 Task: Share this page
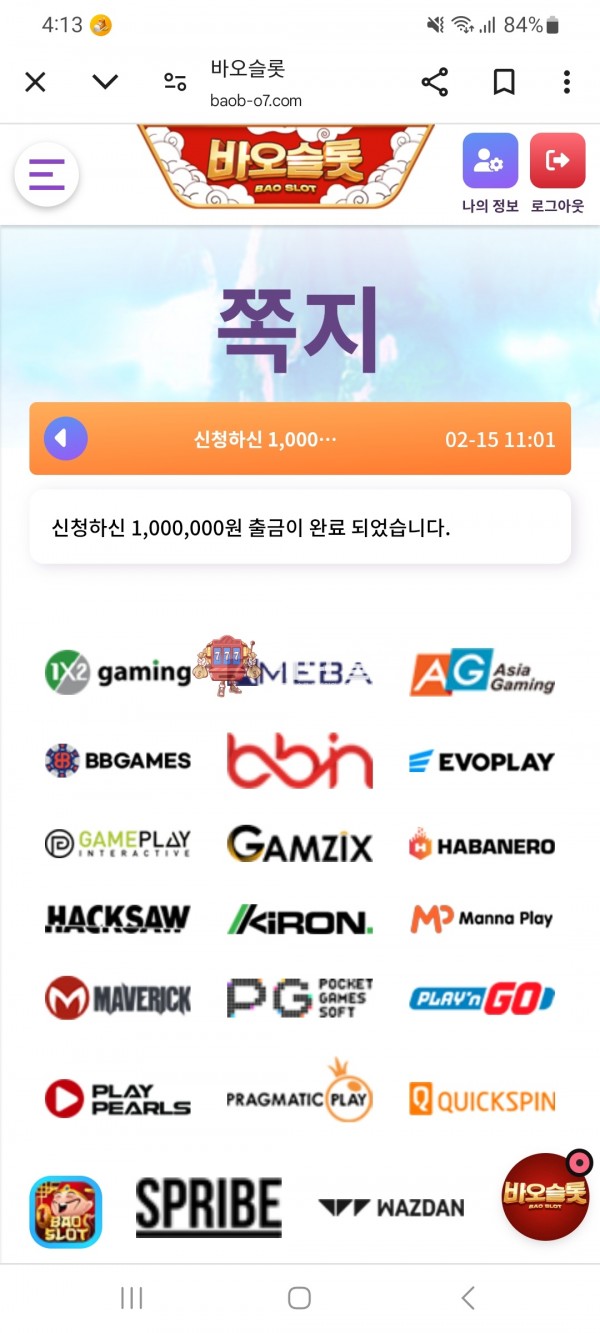pyautogui.click(x=435, y=82)
